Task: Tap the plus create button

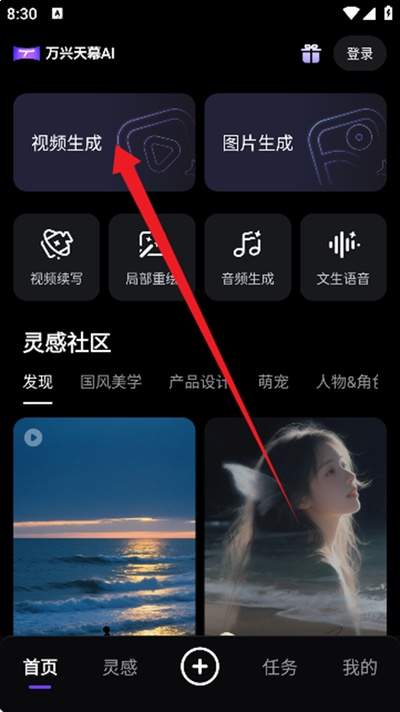Action: (x=200, y=667)
